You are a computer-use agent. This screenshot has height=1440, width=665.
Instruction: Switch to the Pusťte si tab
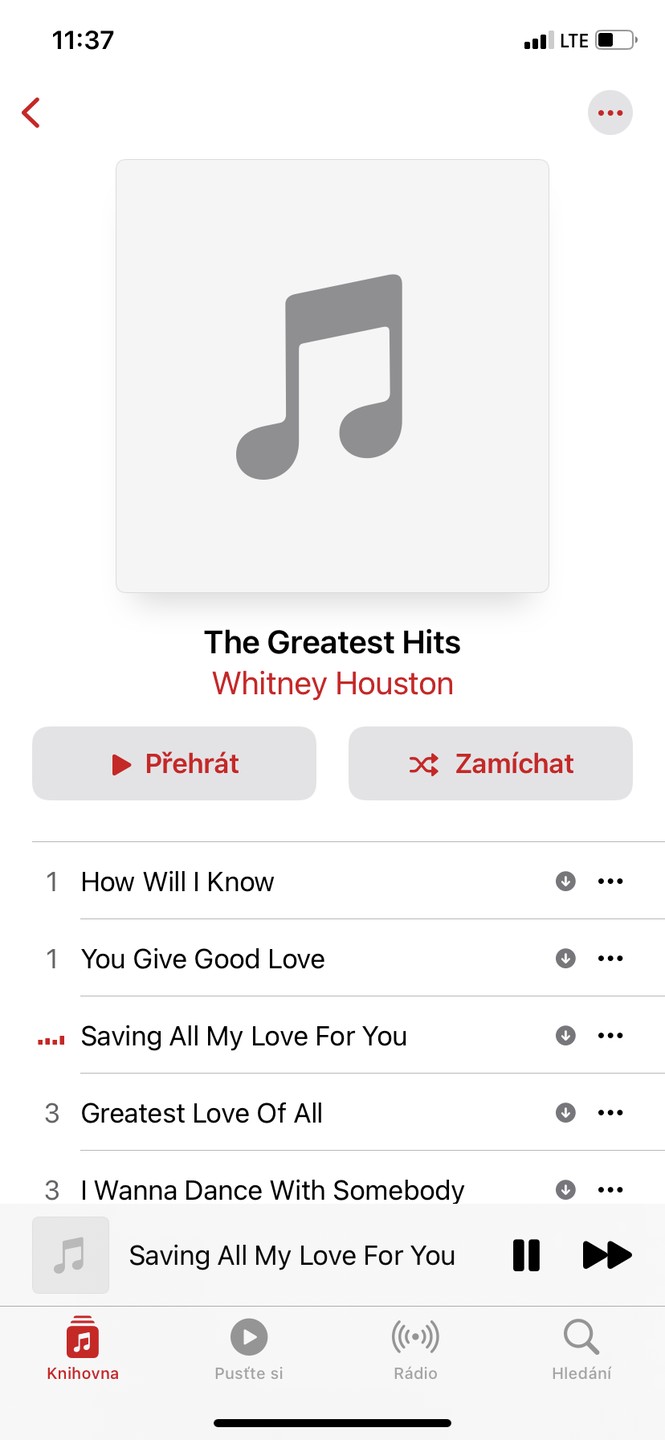[249, 1349]
